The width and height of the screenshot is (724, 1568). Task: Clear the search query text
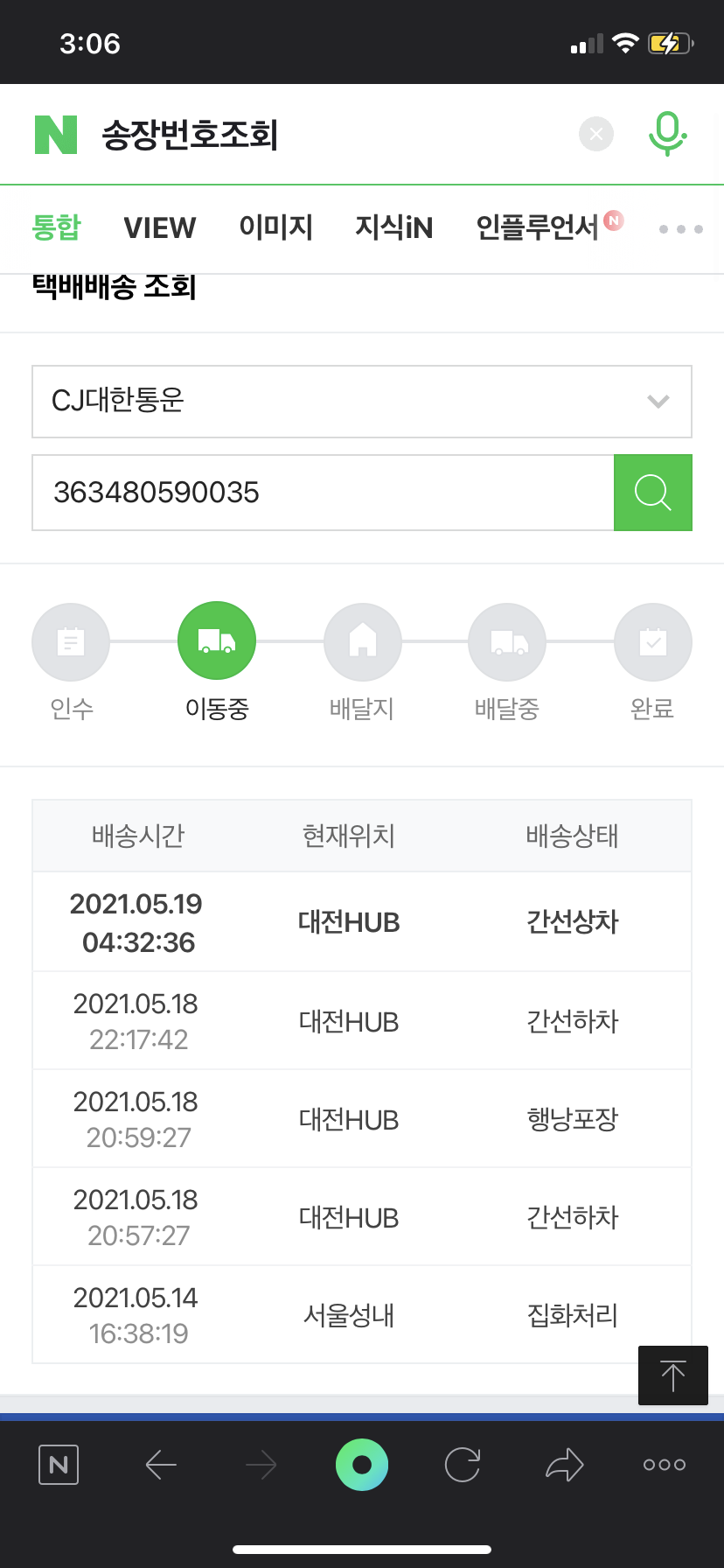[596, 134]
